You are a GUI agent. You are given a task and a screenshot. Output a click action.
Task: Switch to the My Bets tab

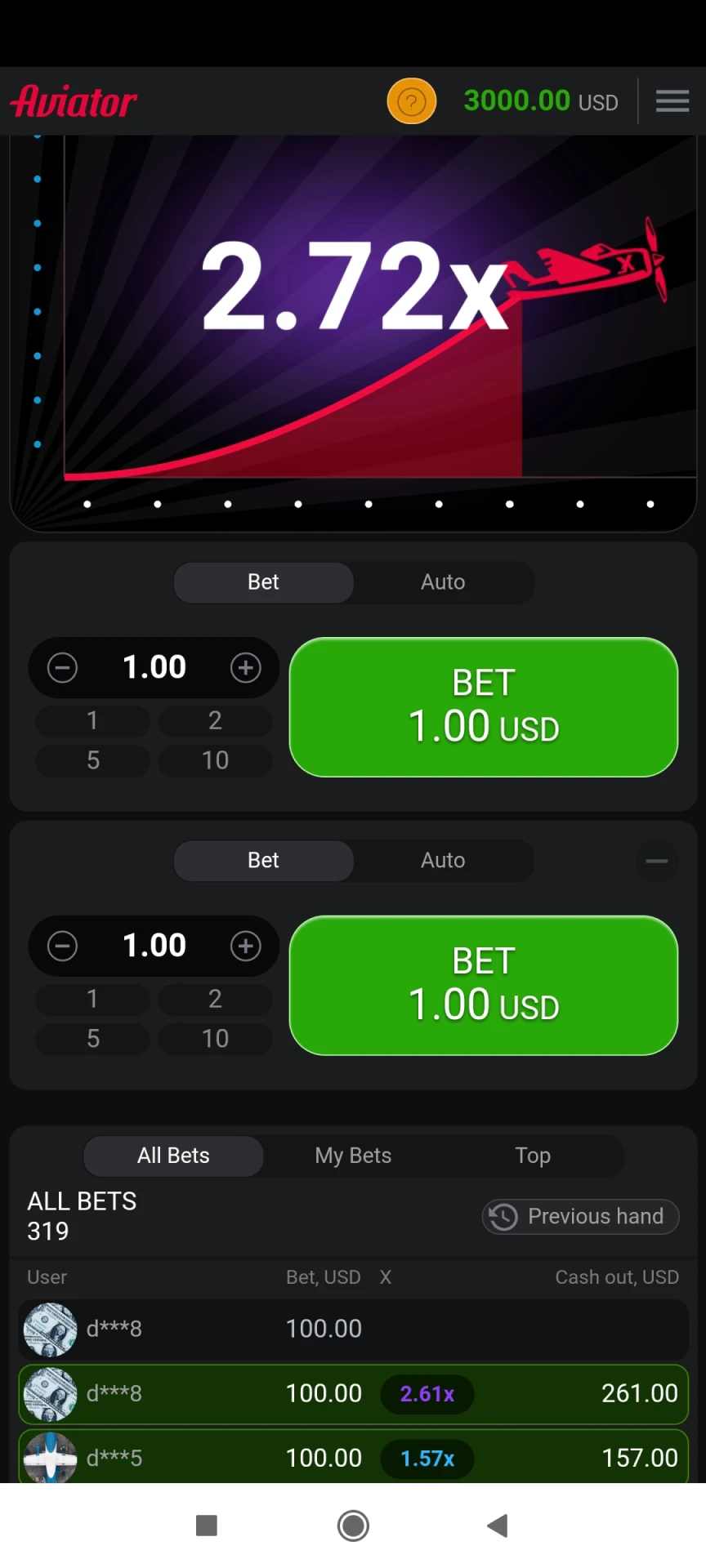click(353, 1156)
